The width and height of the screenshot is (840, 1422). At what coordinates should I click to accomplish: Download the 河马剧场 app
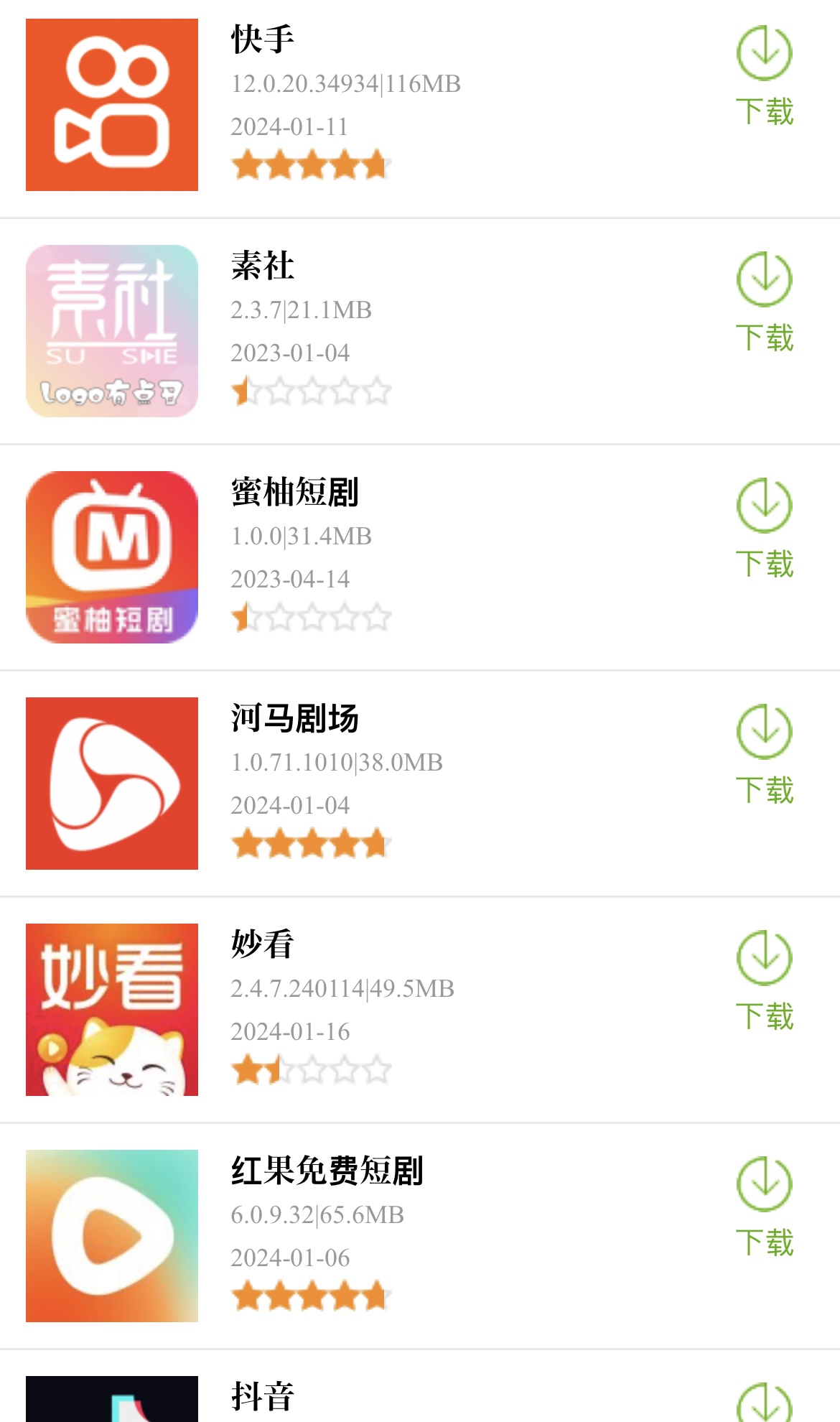[x=764, y=754]
